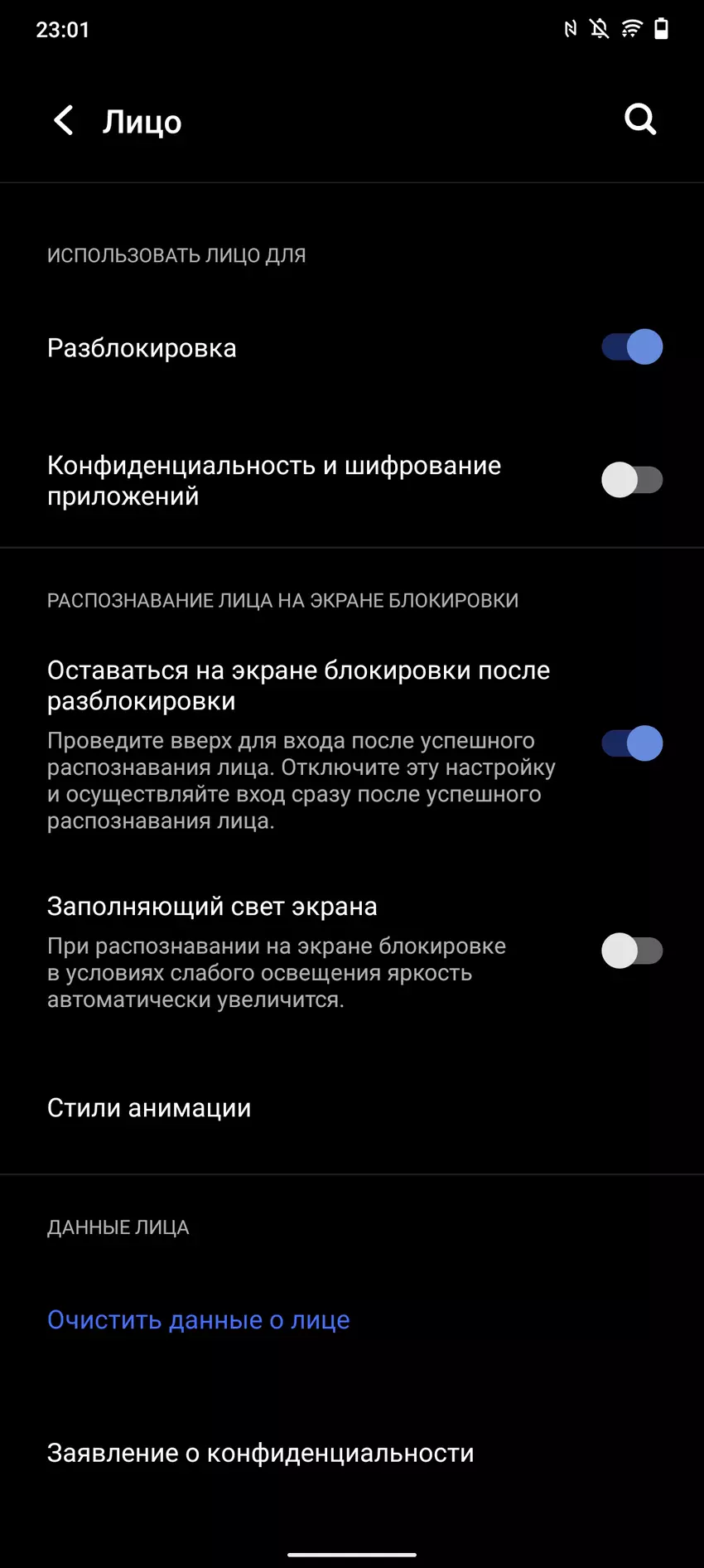
Task: Tap Очистить данные о лице
Action: tap(199, 1320)
